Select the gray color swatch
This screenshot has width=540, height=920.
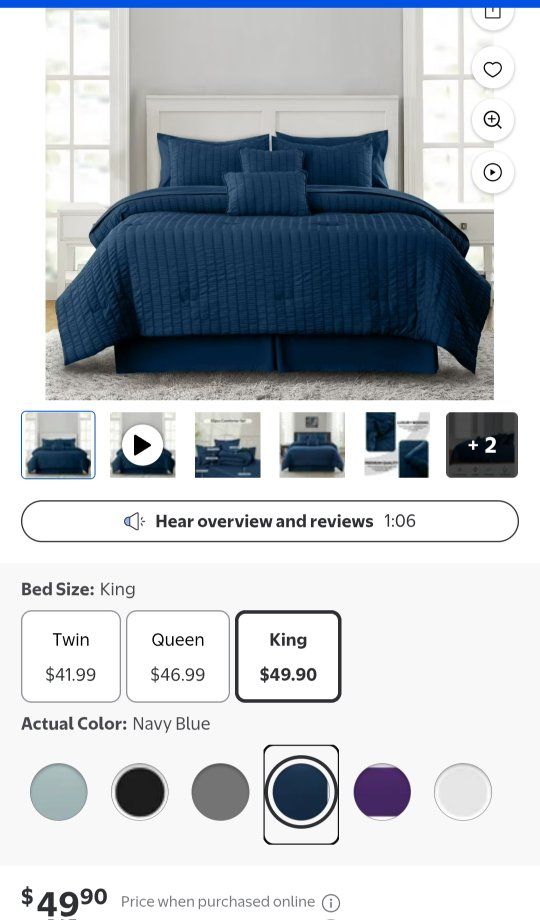point(220,792)
